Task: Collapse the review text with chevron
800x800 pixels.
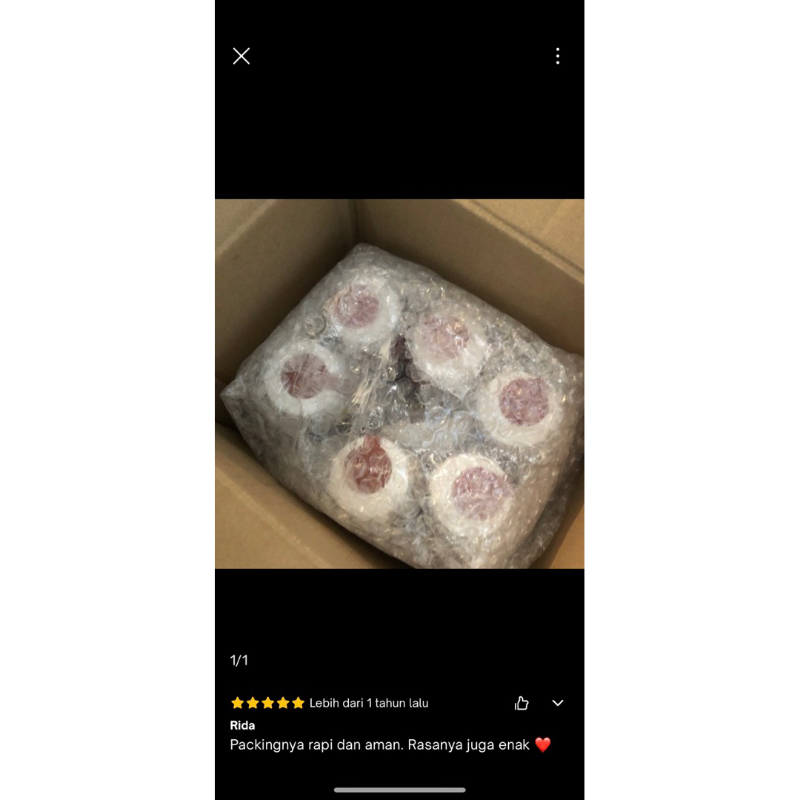Action: tap(558, 703)
